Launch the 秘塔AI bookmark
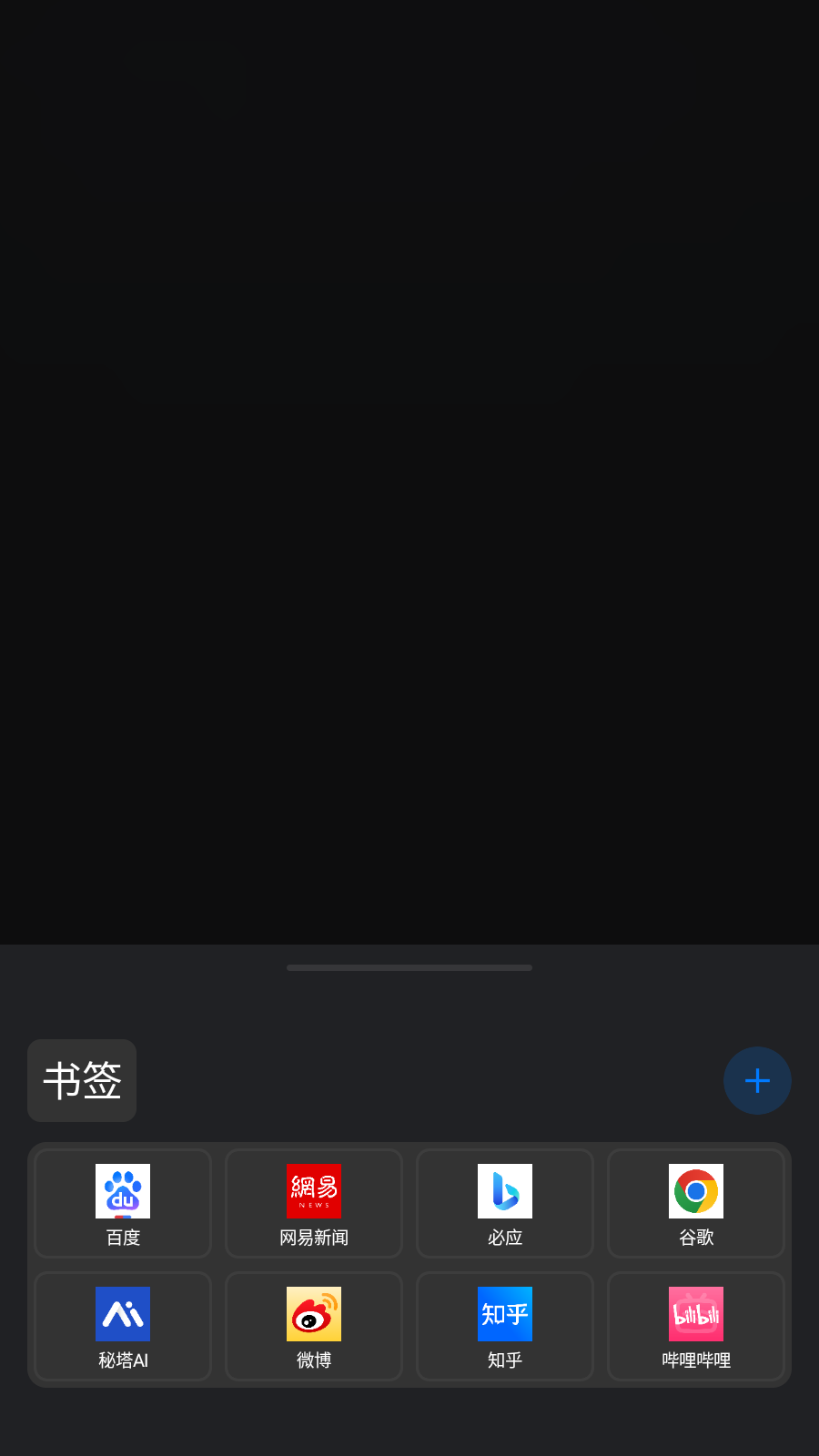Viewport: 819px width, 1456px height. (122, 1326)
